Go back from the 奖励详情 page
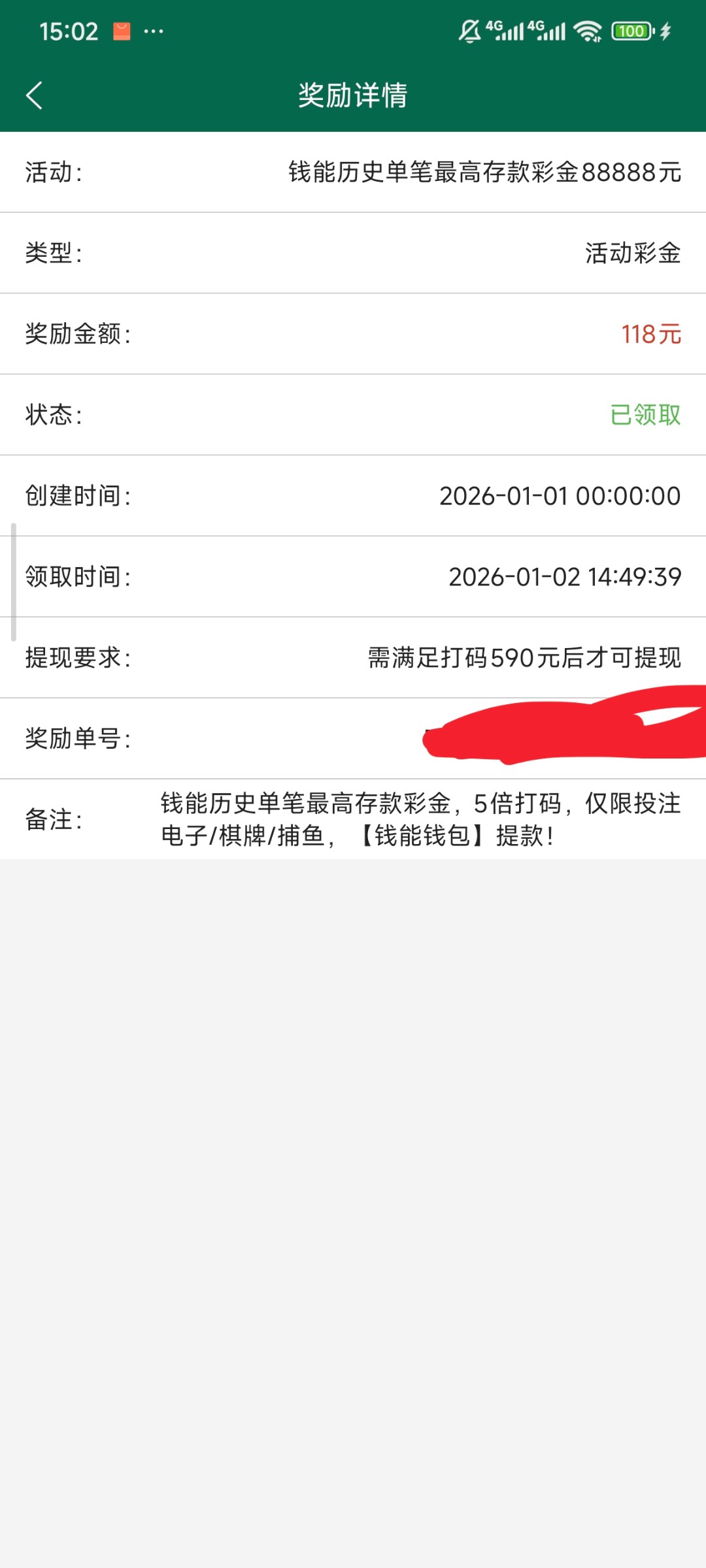 (x=35, y=95)
